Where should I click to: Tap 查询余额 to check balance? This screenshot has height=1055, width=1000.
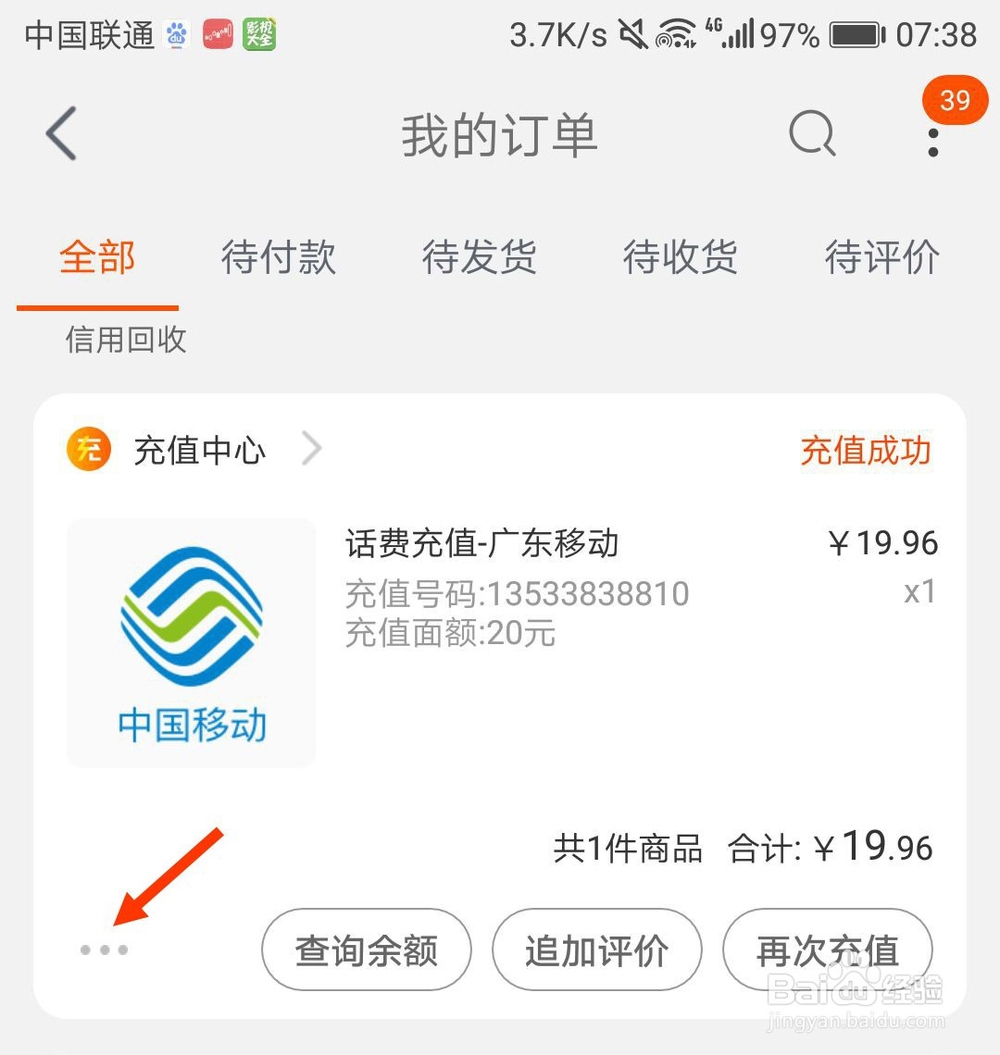click(366, 950)
